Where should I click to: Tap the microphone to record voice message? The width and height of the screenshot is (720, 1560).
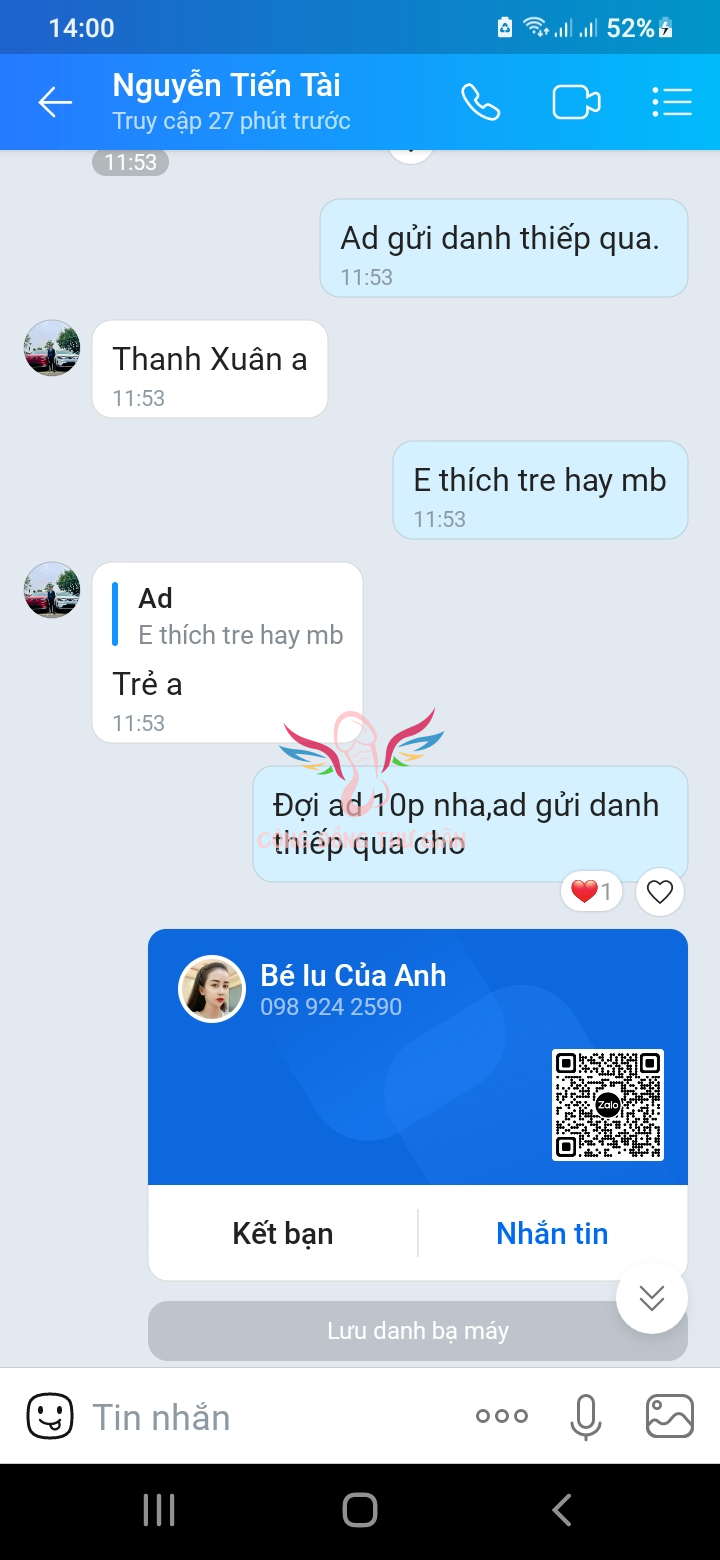585,1416
